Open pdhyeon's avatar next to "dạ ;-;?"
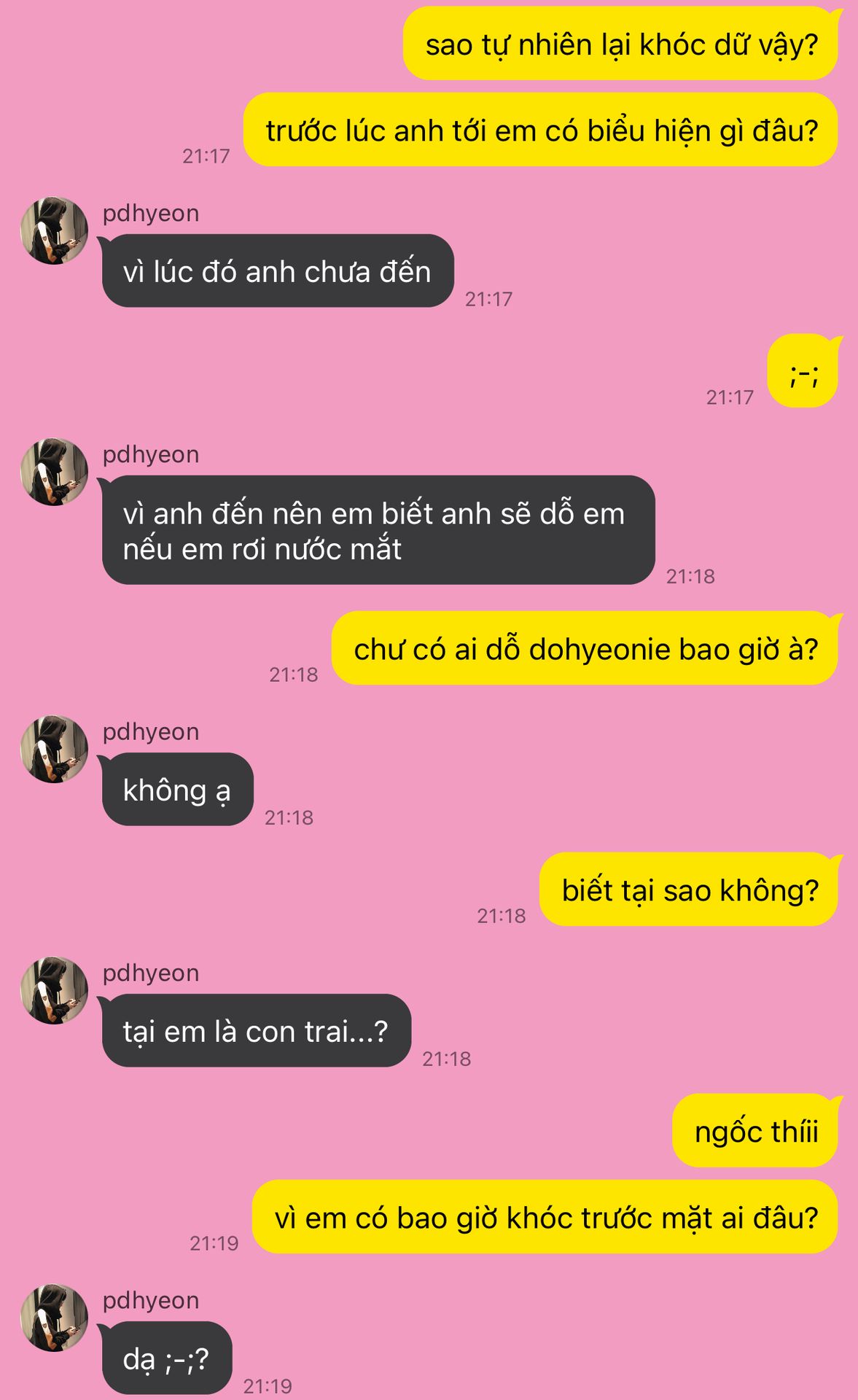Image resolution: width=858 pixels, height=1400 pixels. click(54, 1318)
